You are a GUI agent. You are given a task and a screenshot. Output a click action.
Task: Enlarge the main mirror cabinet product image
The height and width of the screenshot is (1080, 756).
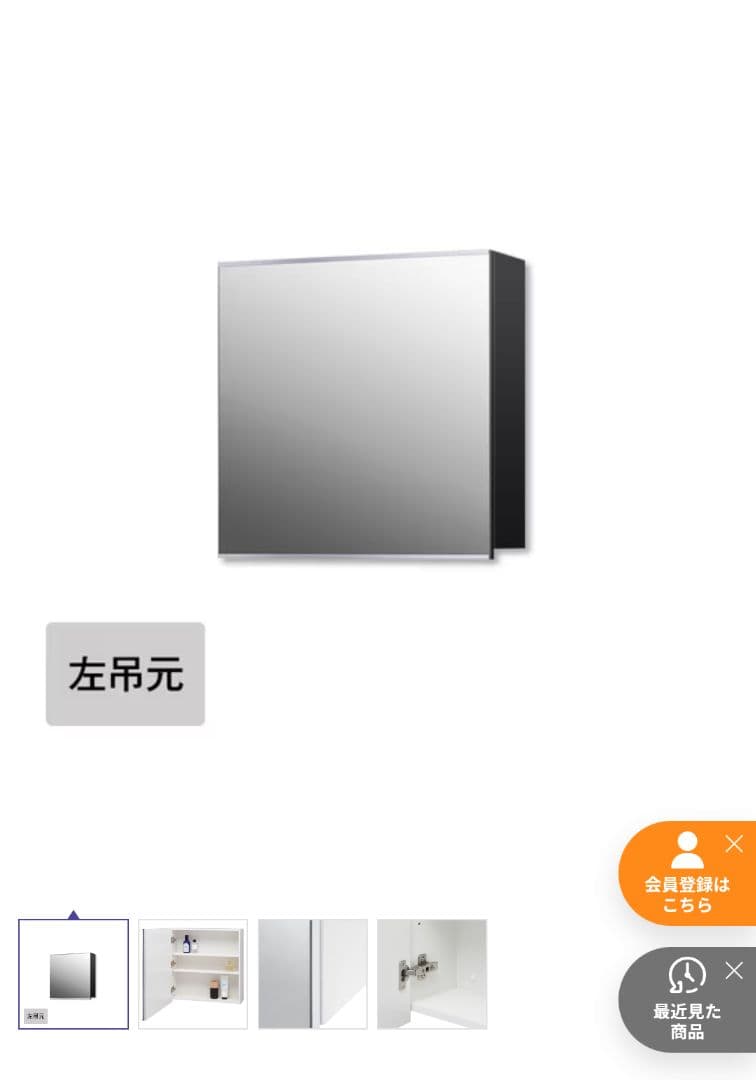(x=370, y=405)
